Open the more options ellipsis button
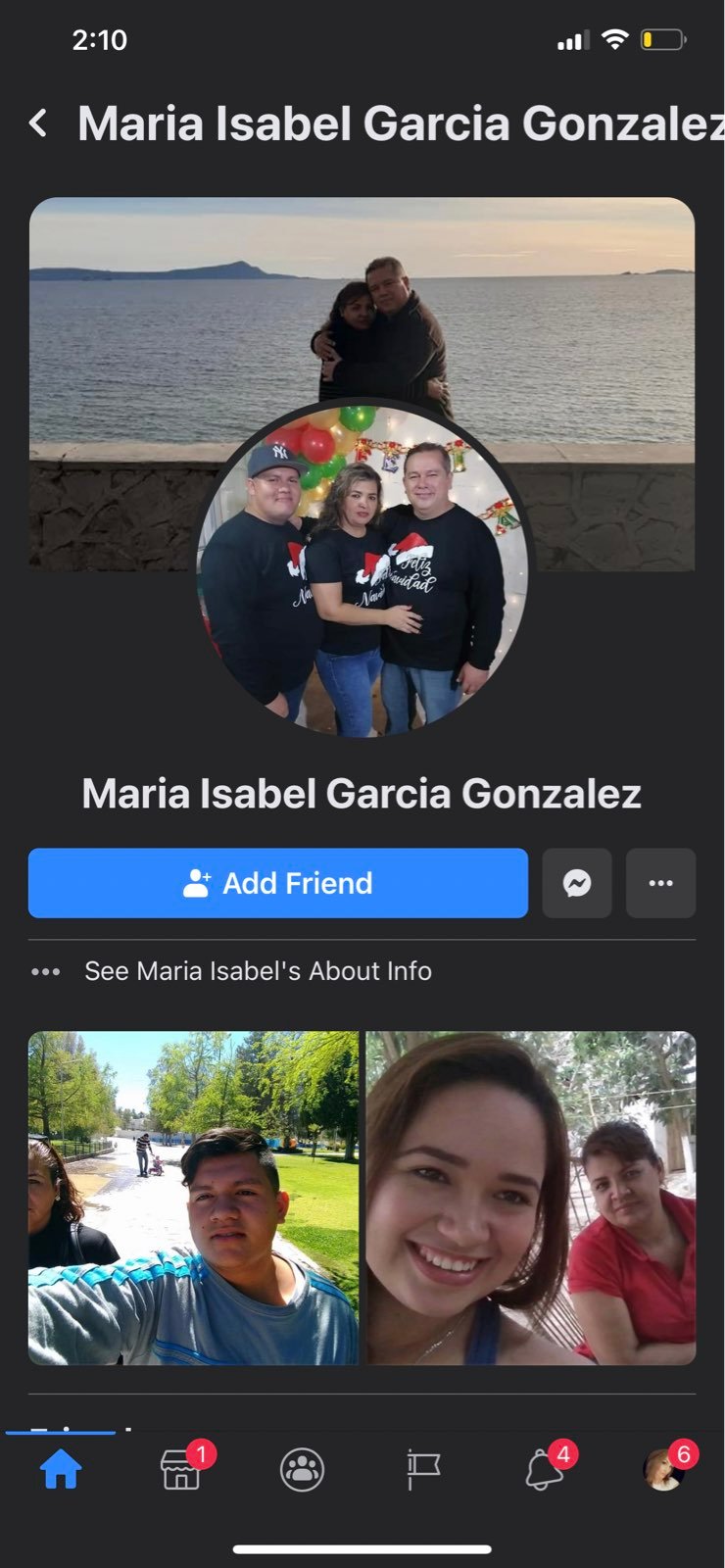Screen dimensions: 725x1568 tap(661, 883)
